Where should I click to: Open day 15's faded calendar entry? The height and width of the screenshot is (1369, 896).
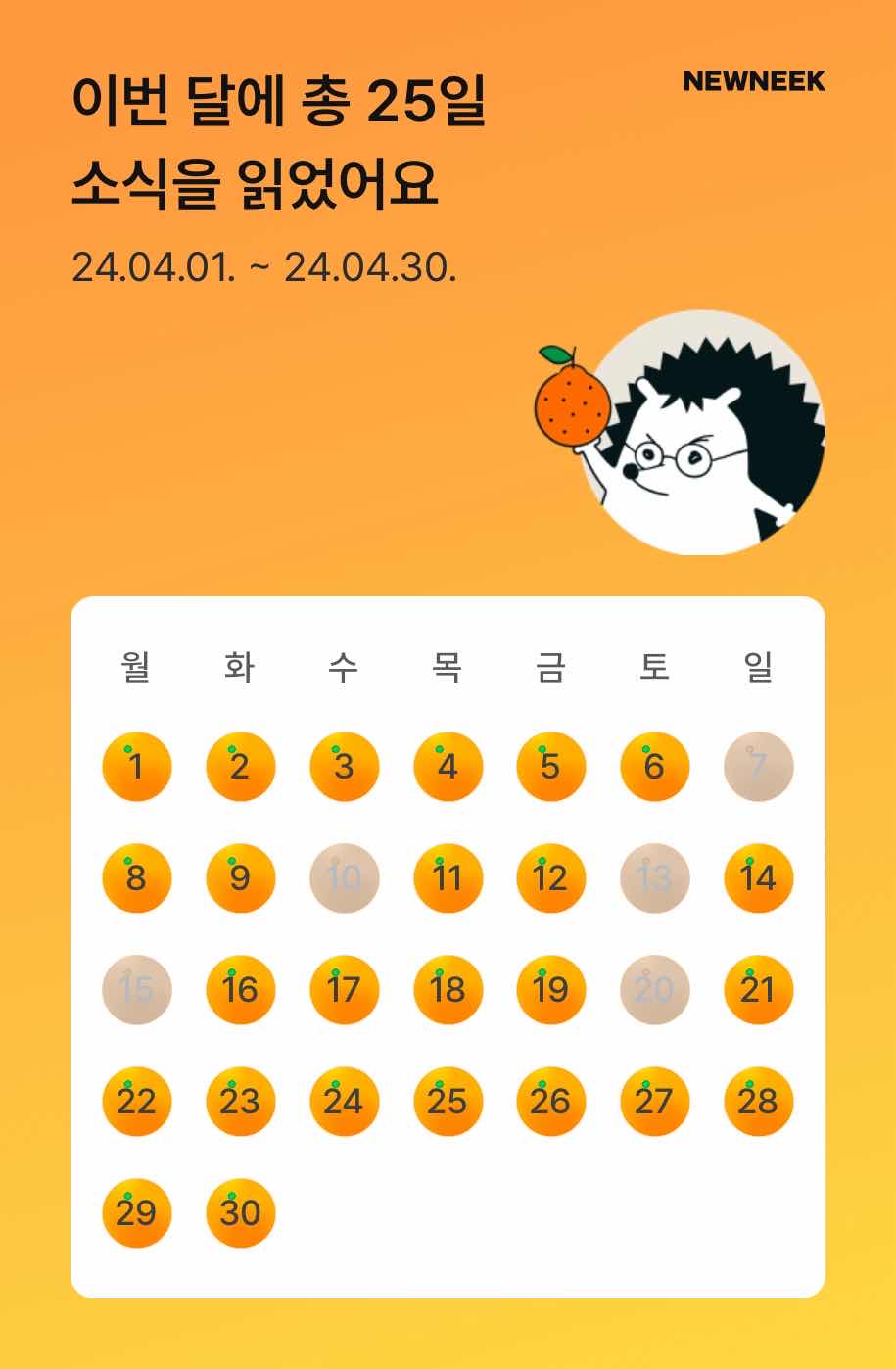[x=137, y=990]
